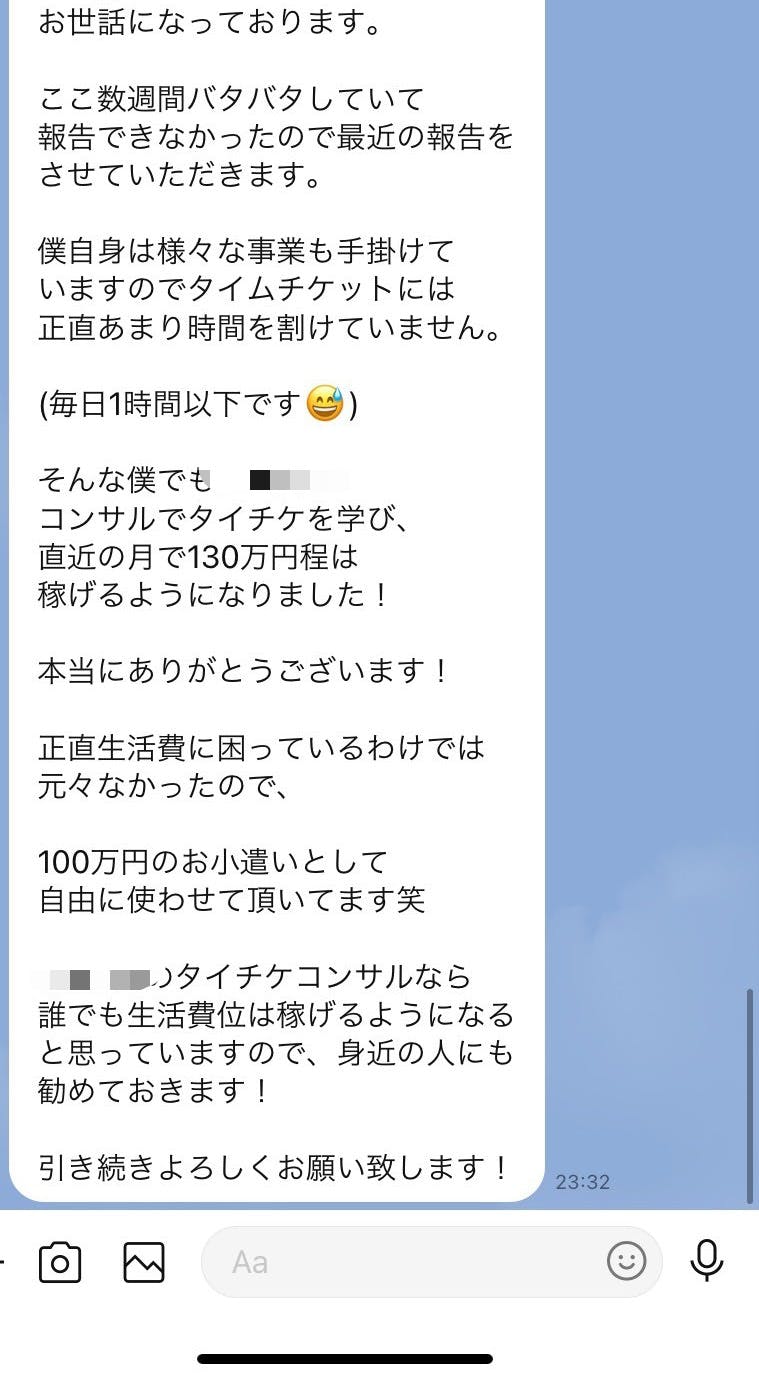Open the photo gallery picker

point(144,1262)
